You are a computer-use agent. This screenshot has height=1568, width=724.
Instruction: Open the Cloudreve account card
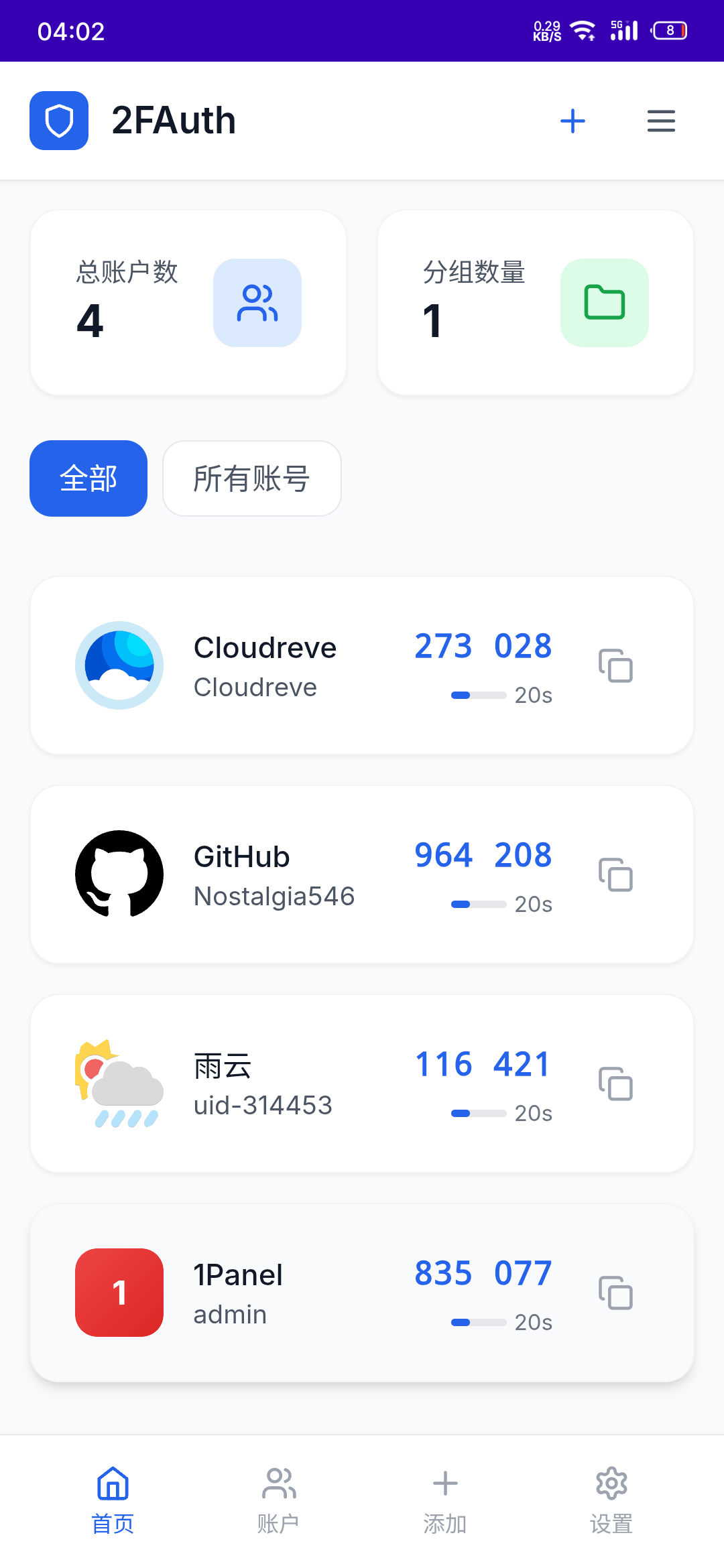pyautogui.click(x=362, y=665)
